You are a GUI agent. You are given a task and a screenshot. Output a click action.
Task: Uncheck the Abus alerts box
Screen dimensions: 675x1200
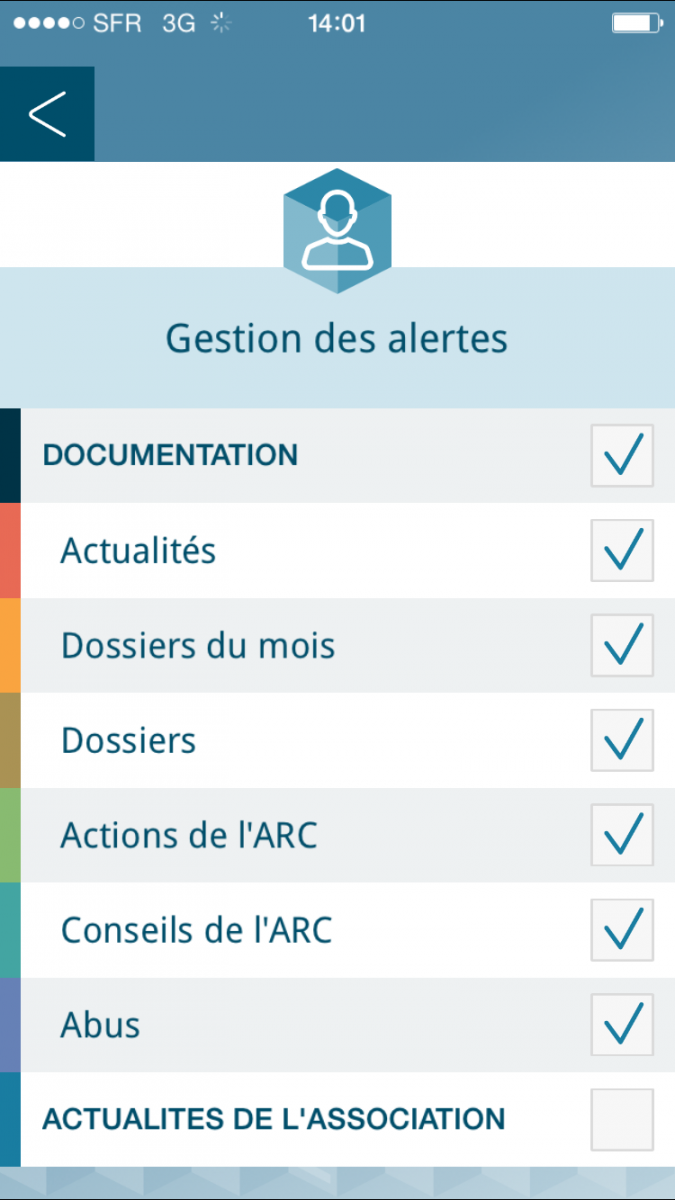622,1026
